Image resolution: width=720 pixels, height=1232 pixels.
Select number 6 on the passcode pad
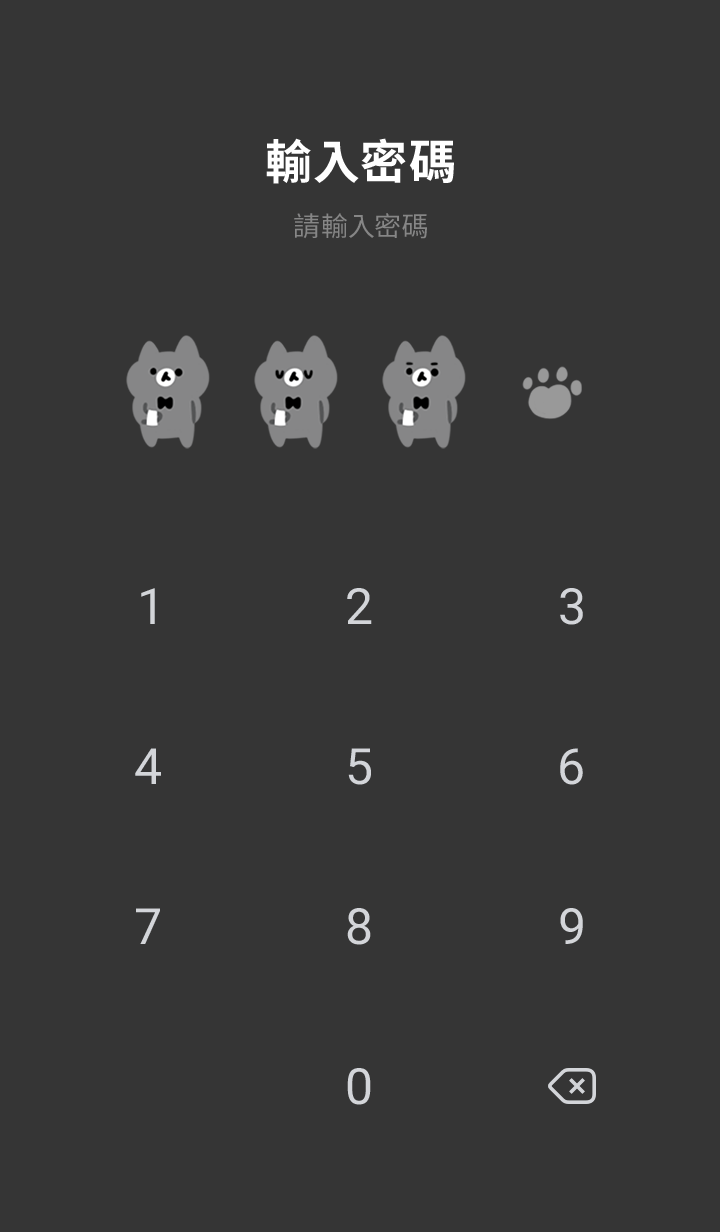pos(571,767)
